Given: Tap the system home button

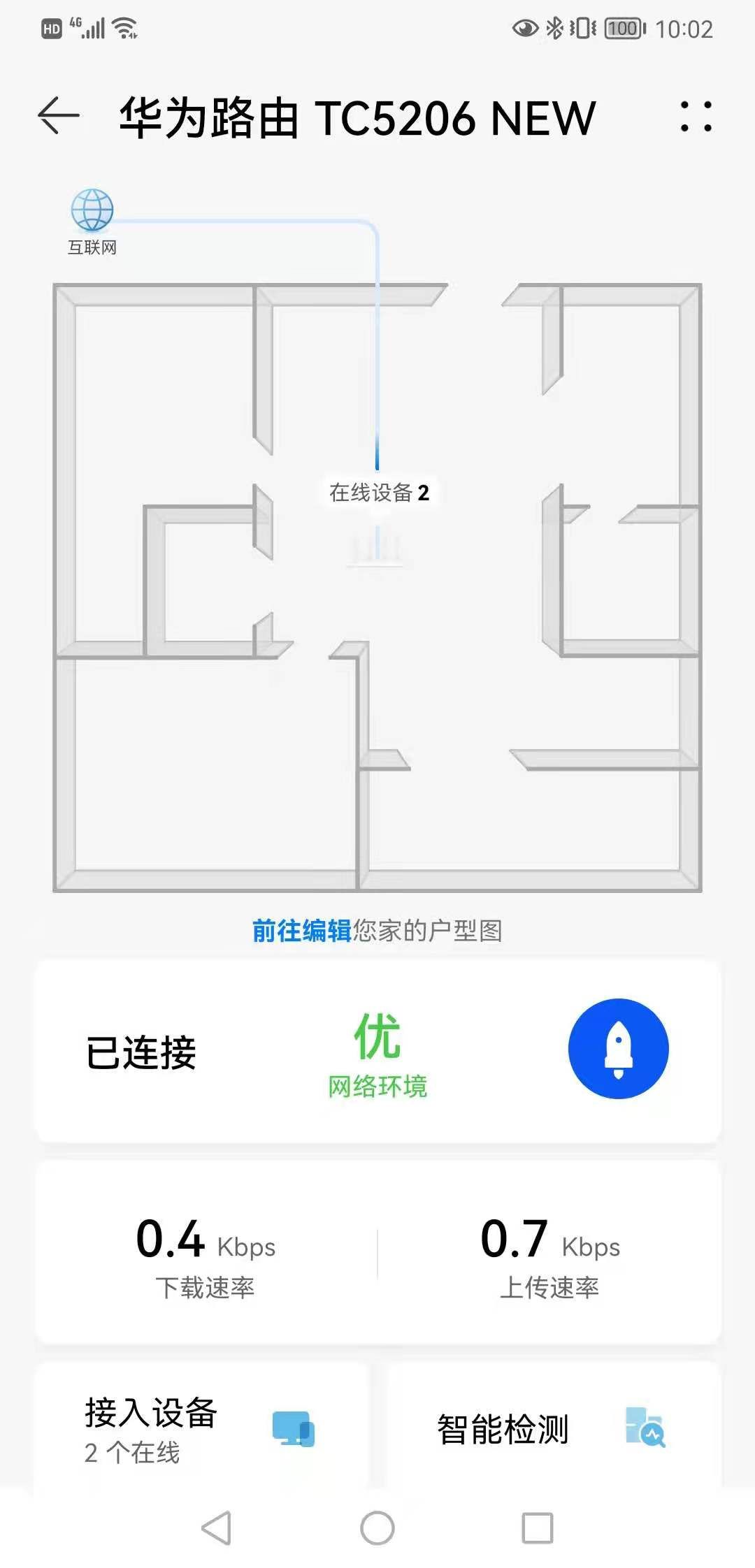Looking at the screenshot, I should coord(377,1528).
